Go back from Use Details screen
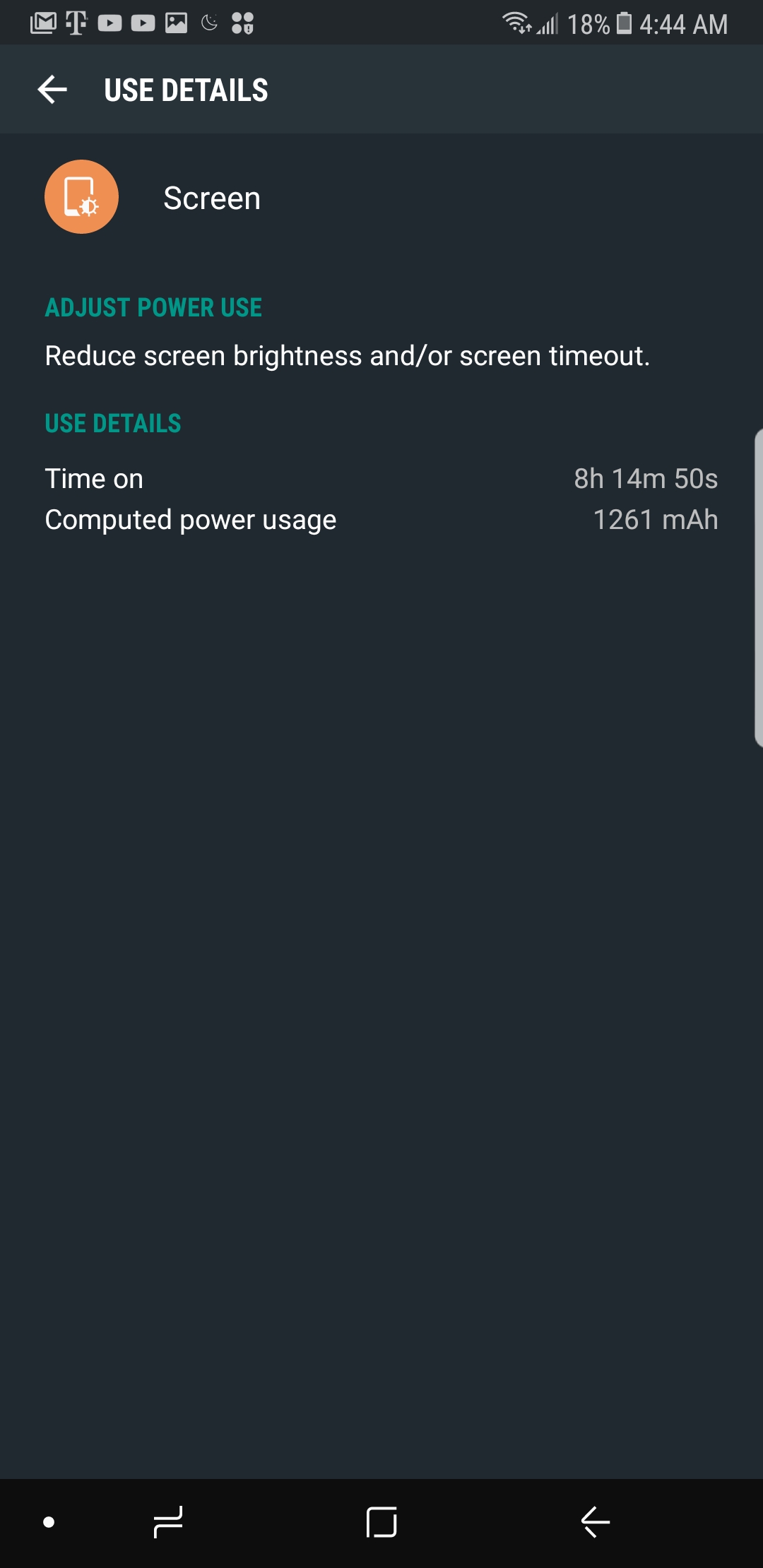Image resolution: width=763 pixels, height=1568 pixels. click(52, 90)
